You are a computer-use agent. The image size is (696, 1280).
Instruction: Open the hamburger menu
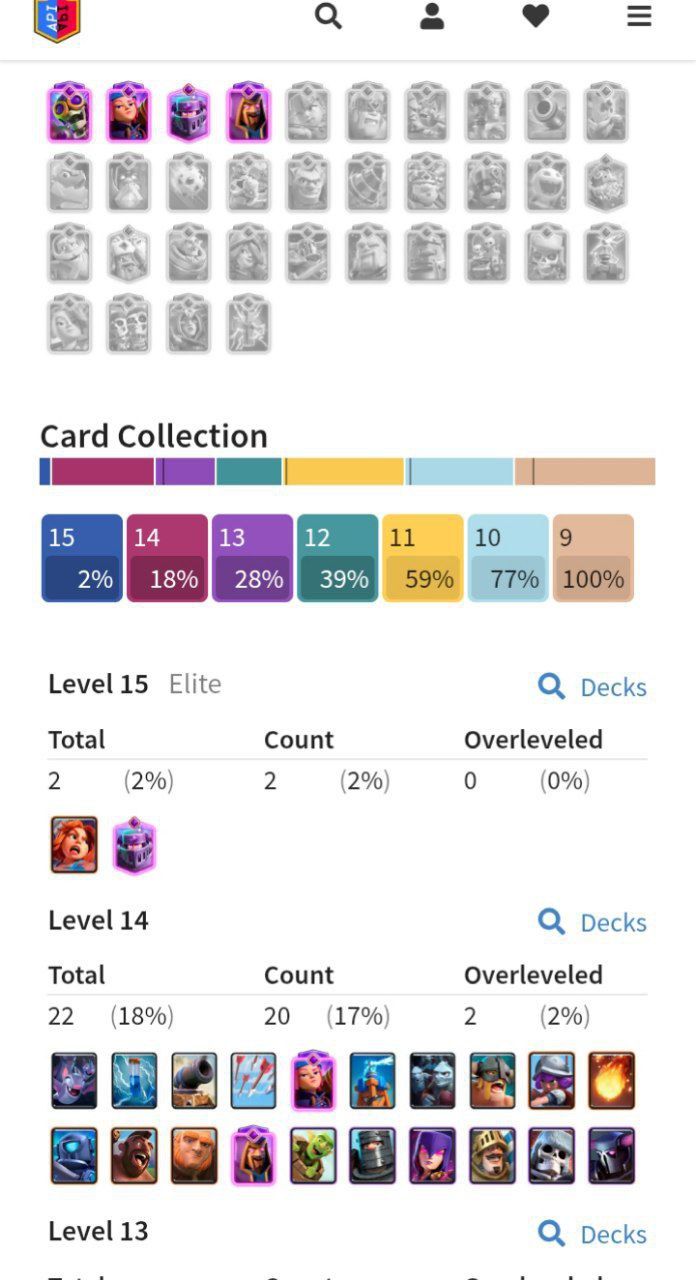click(x=640, y=16)
